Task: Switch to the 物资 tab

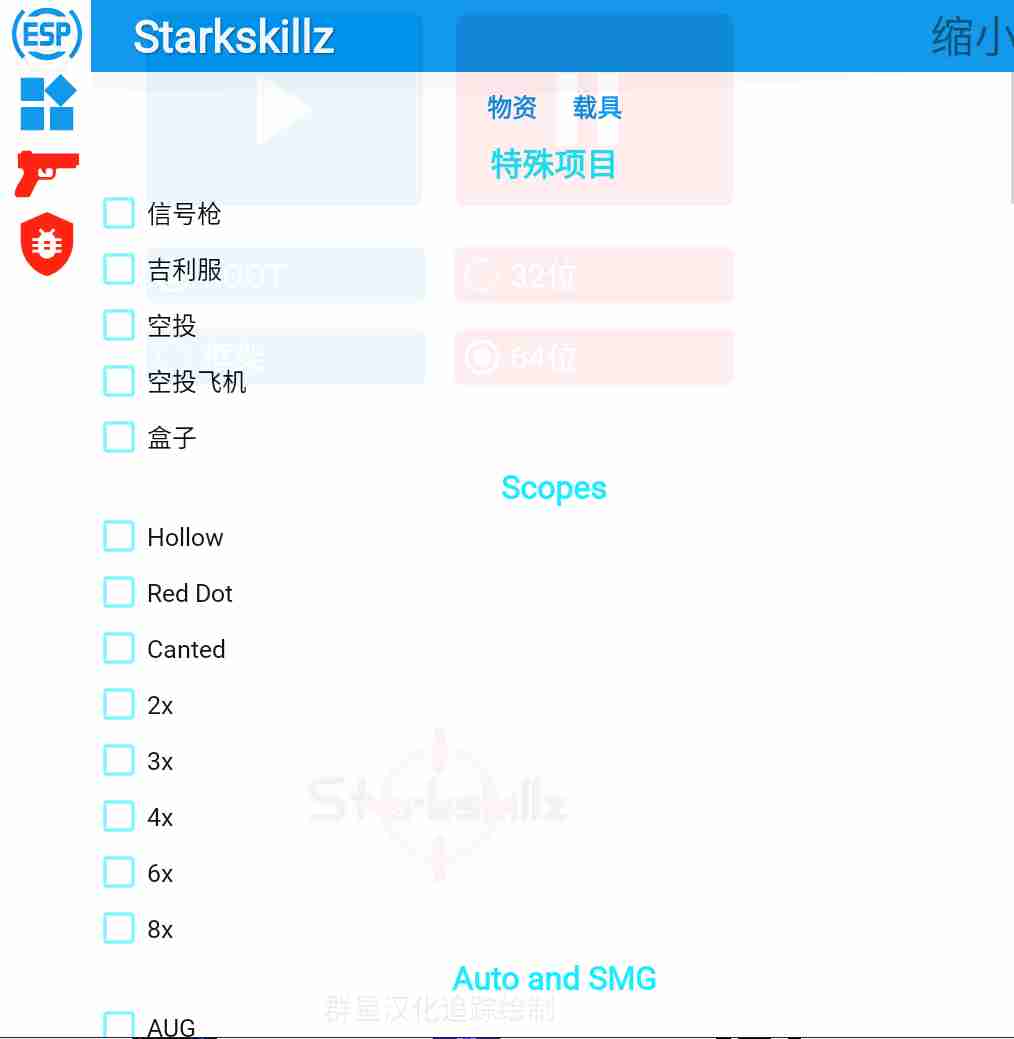Action: [512, 107]
